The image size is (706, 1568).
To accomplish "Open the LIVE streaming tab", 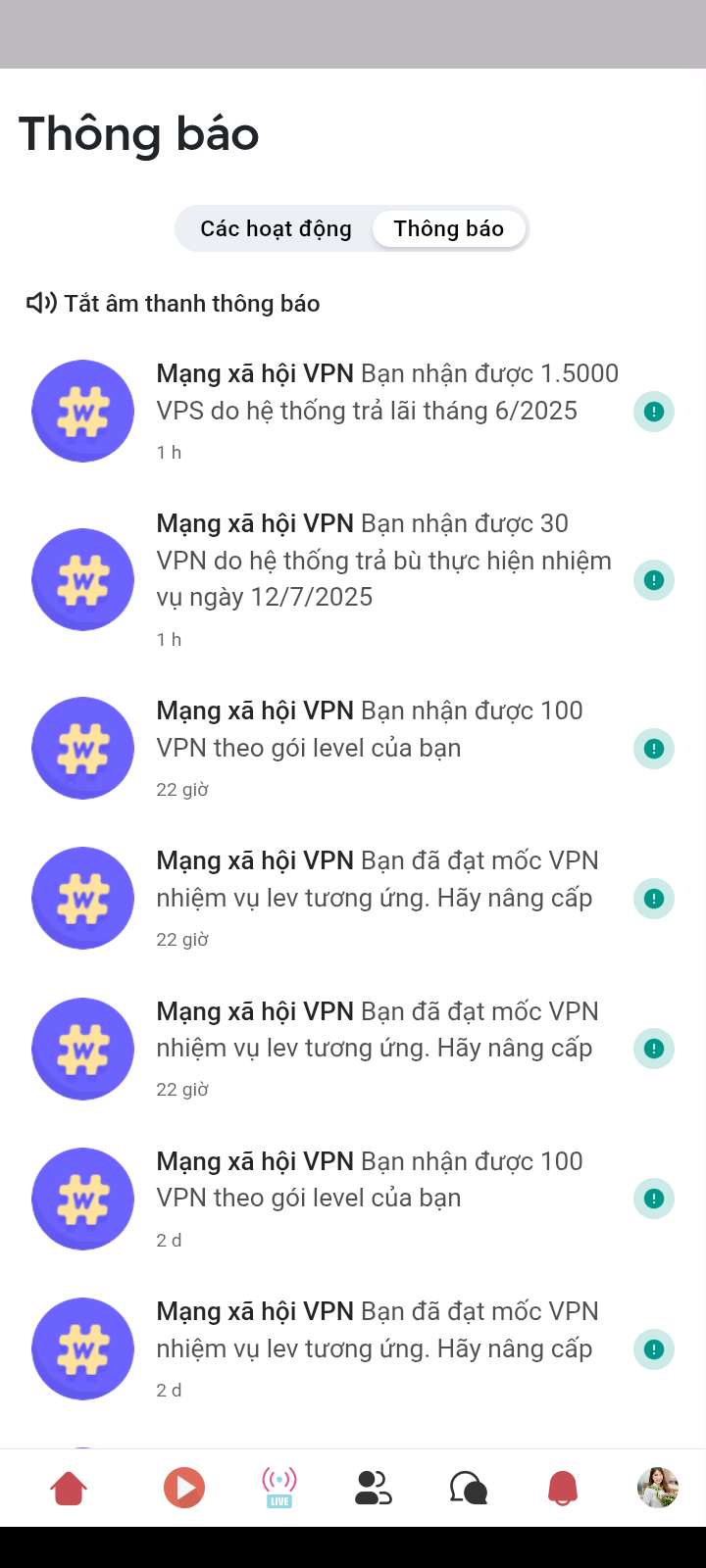I will (279, 1488).
